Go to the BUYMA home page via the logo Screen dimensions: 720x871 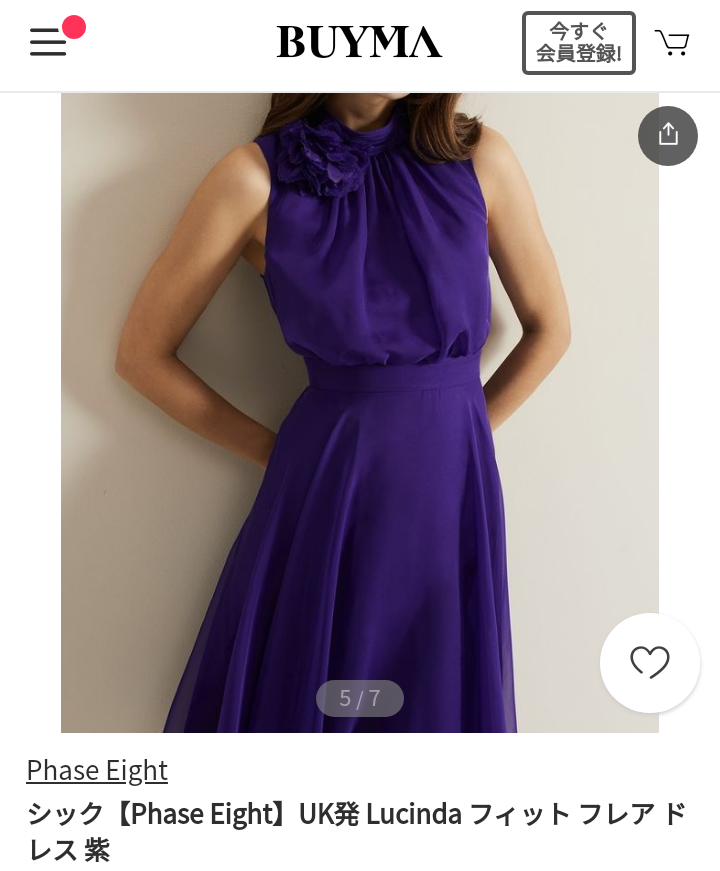359,42
